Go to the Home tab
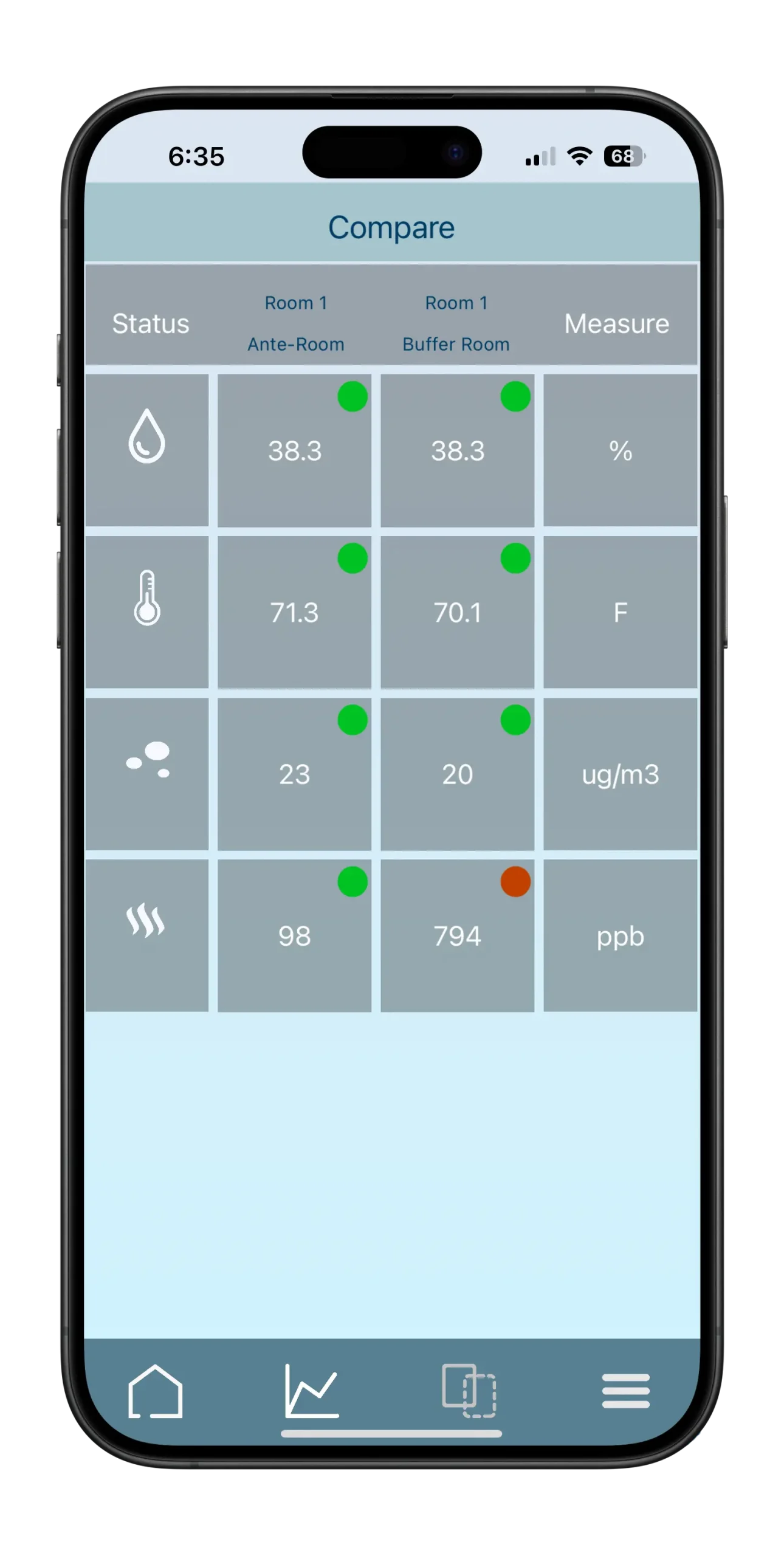This screenshot has height=1556, width=784. [155, 1391]
